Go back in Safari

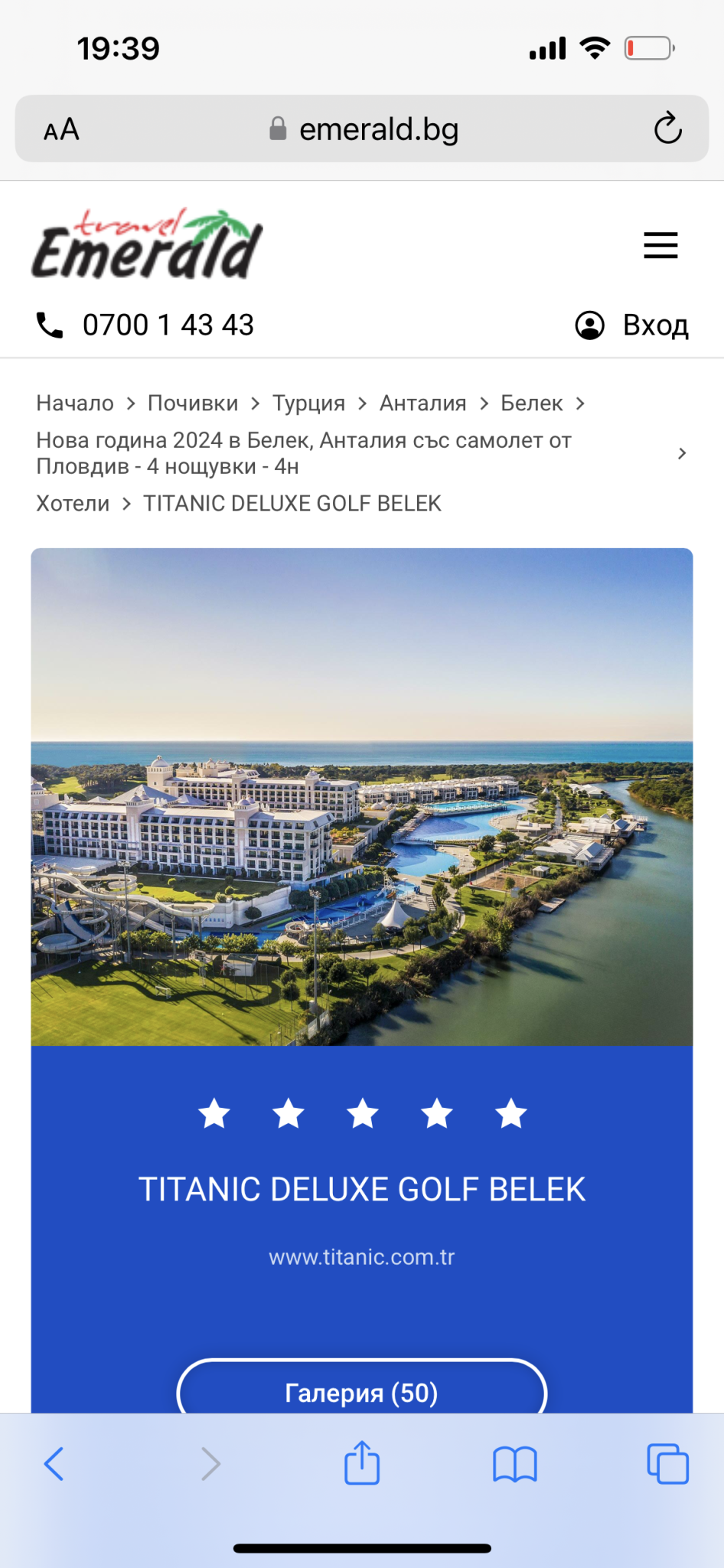coord(54,1464)
